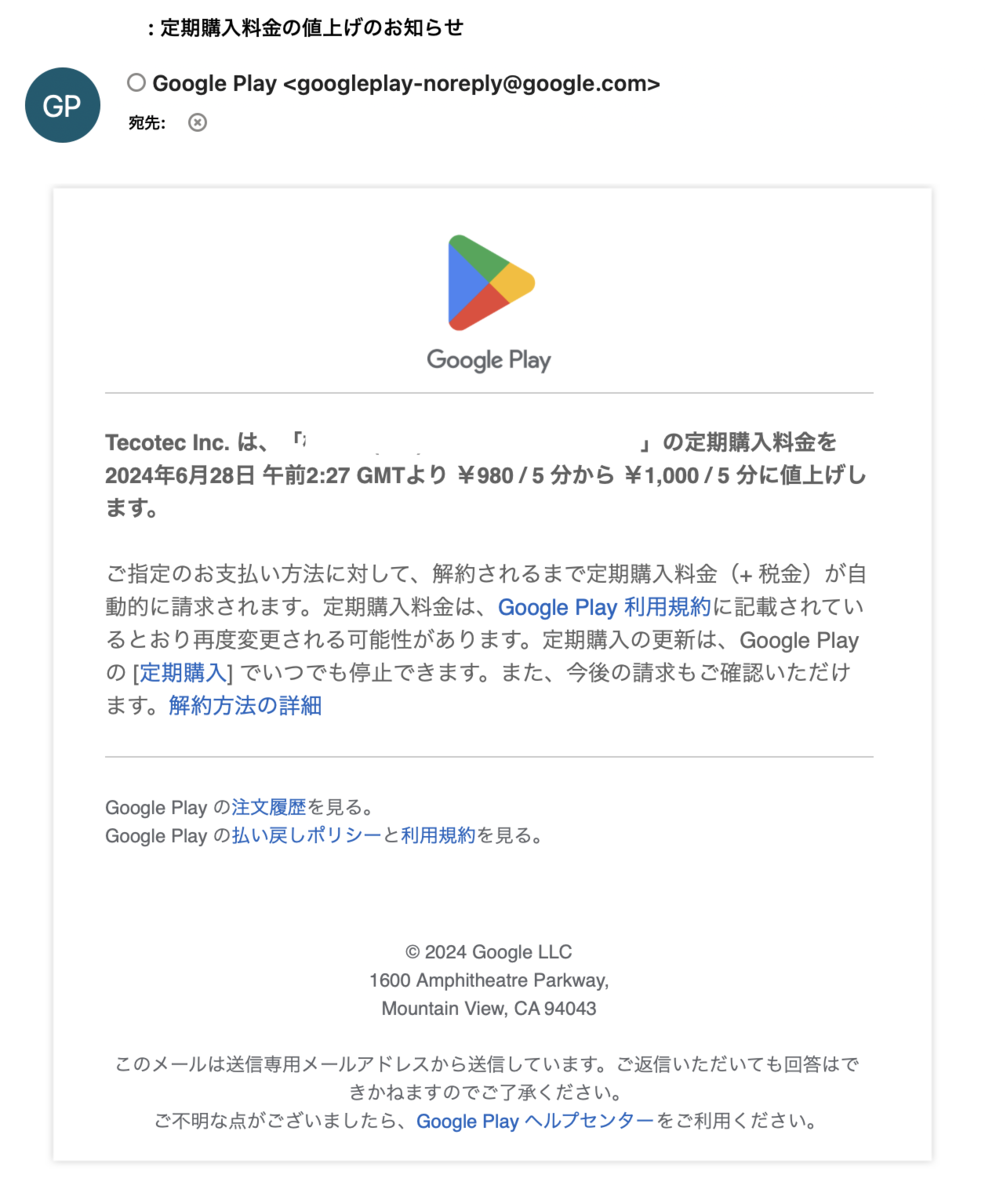Click the Mountain View address line
Screen dimensions: 985x1200
click(489, 1008)
